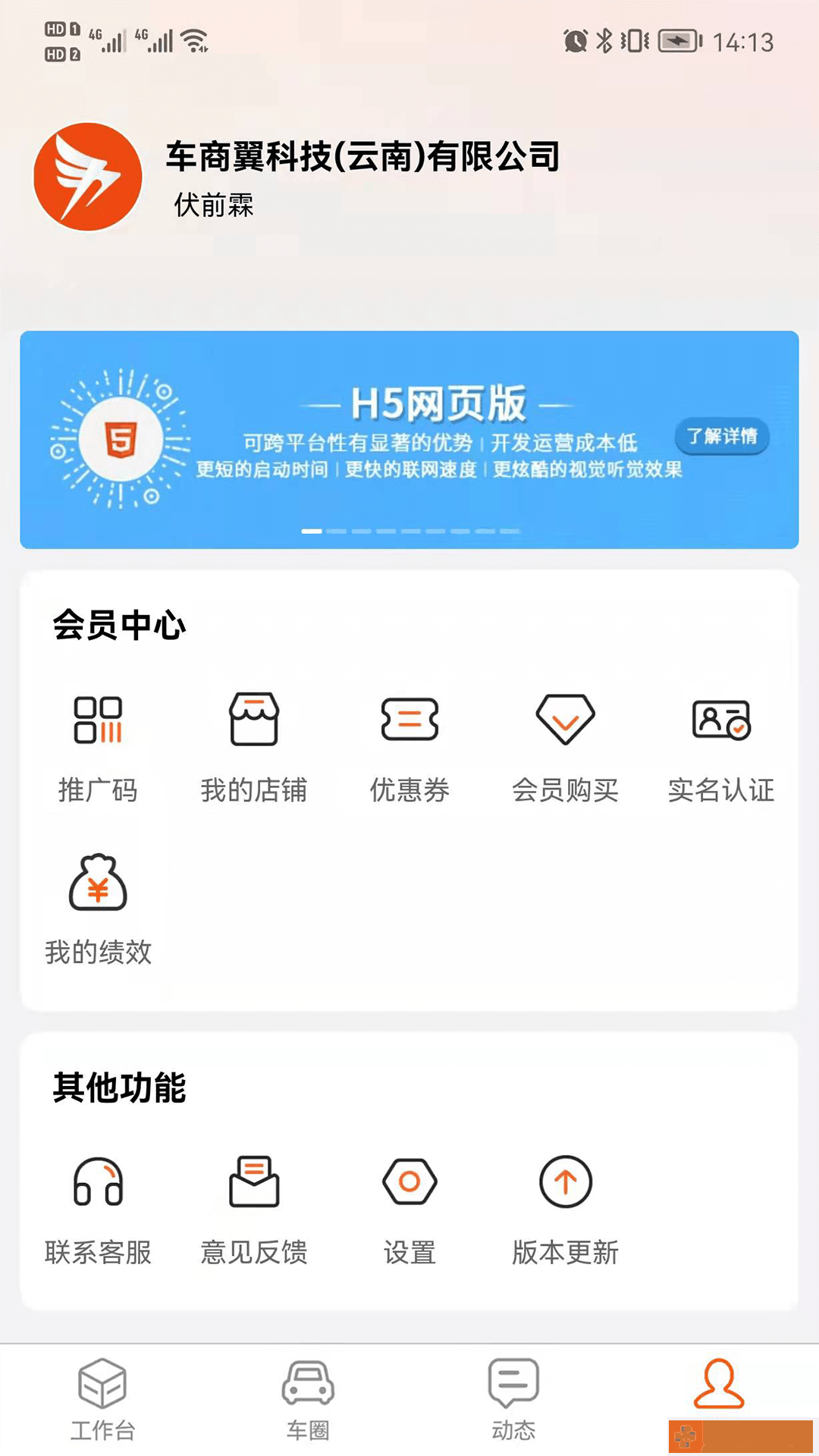Open 我的店铺 my shop
The height and width of the screenshot is (1456, 819).
click(x=254, y=747)
